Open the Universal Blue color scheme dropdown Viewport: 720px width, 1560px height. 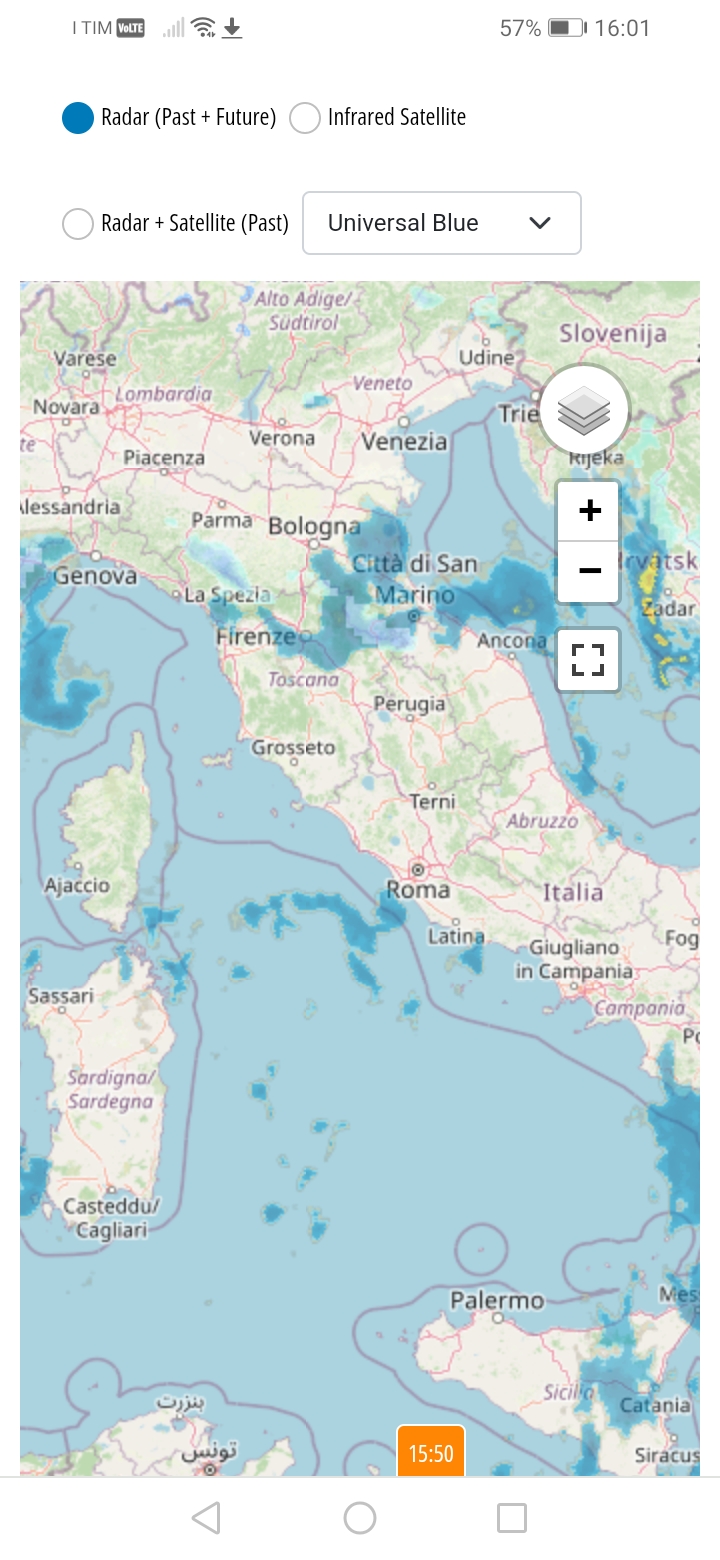point(441,223)
